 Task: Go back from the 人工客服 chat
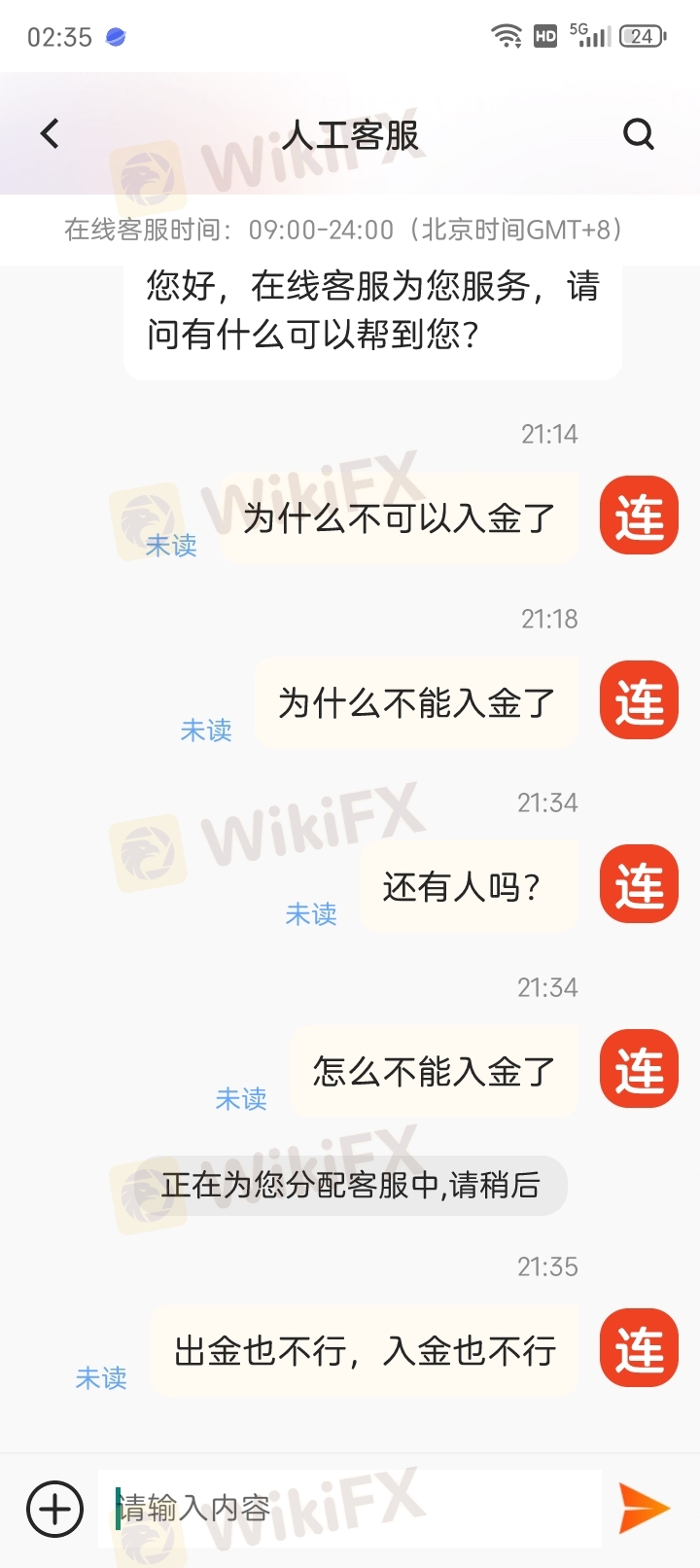point(50,134)
